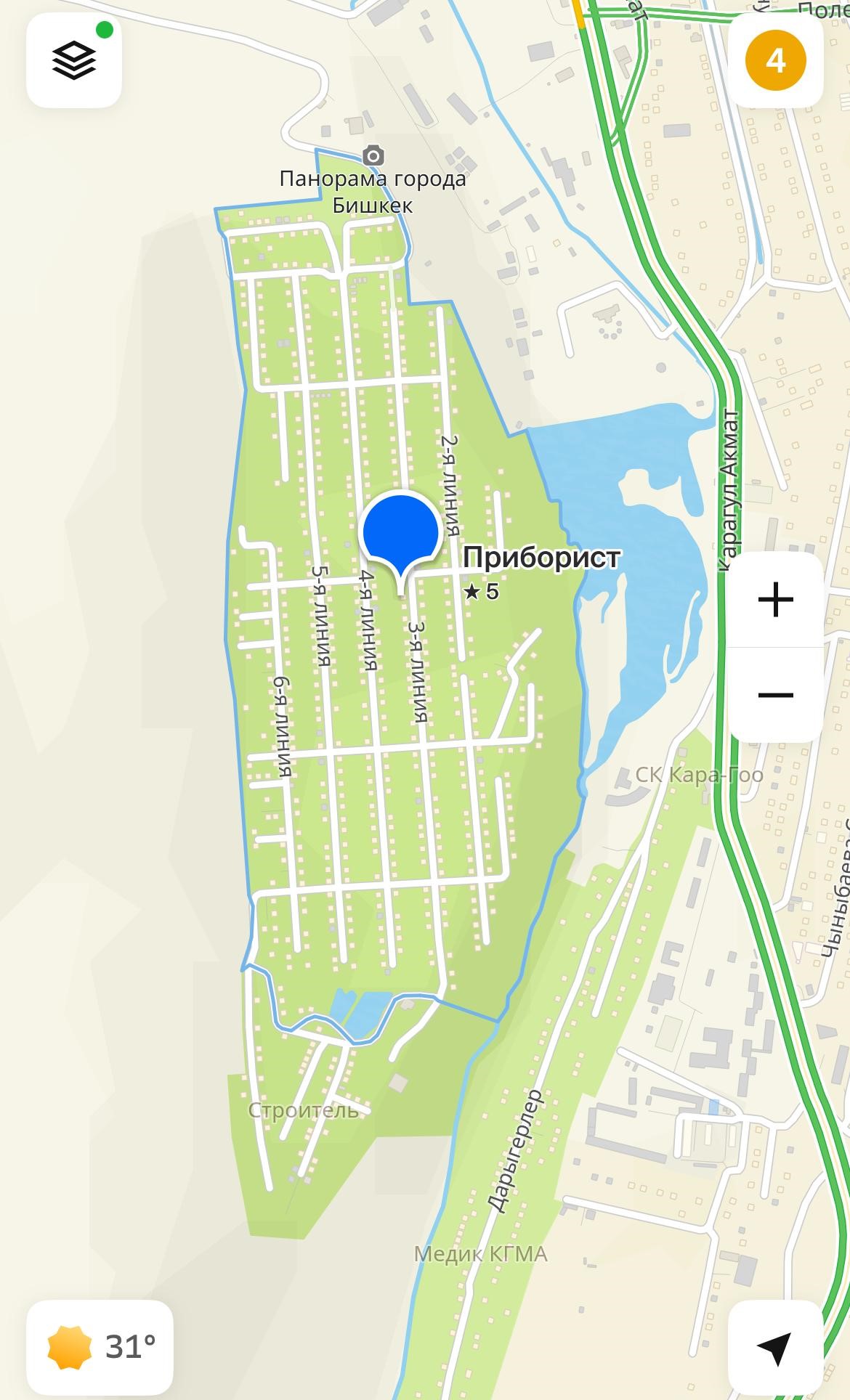850x1400 pixels.
Task: Center map on my location arrow
Action: [775, 1348]
